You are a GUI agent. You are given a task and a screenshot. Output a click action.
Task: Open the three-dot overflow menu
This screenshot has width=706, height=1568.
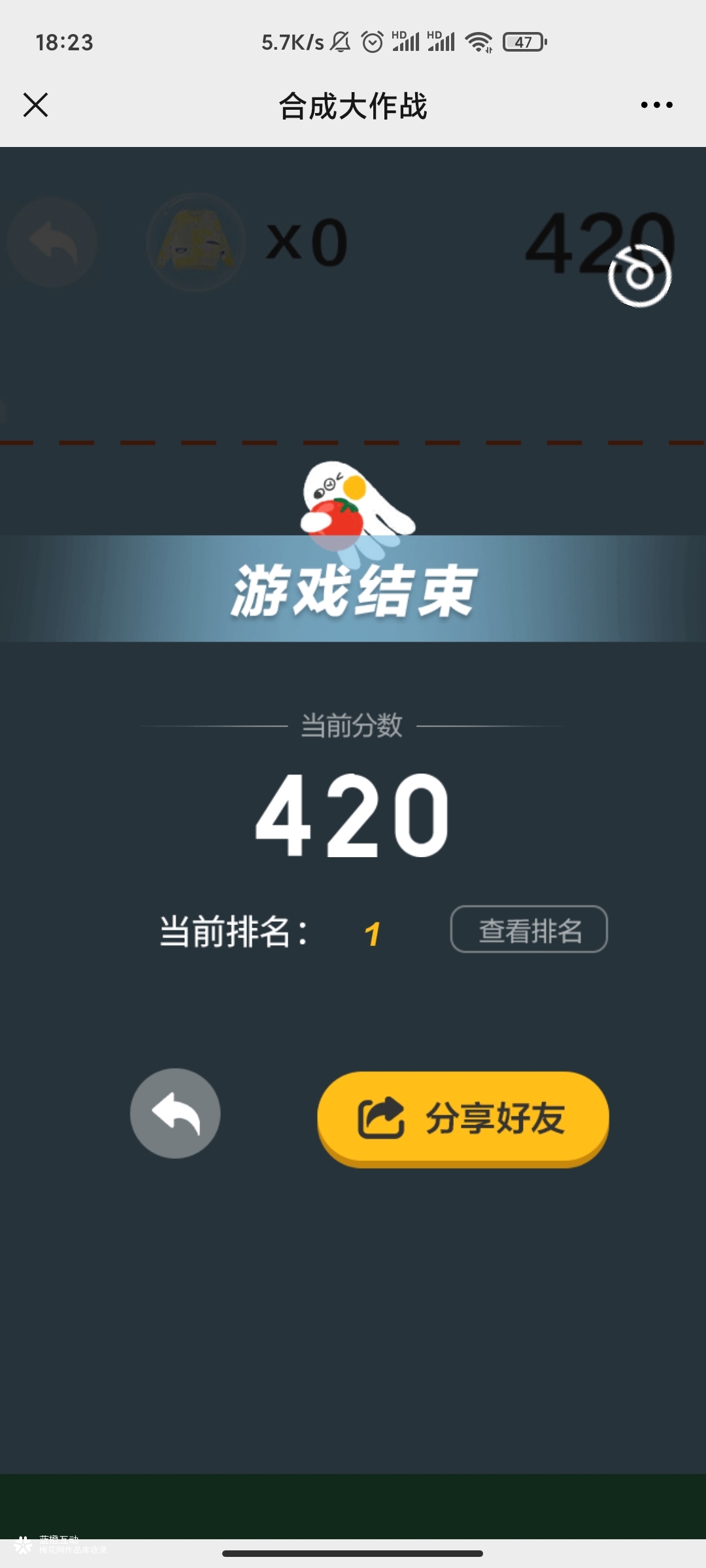point(656,105)
